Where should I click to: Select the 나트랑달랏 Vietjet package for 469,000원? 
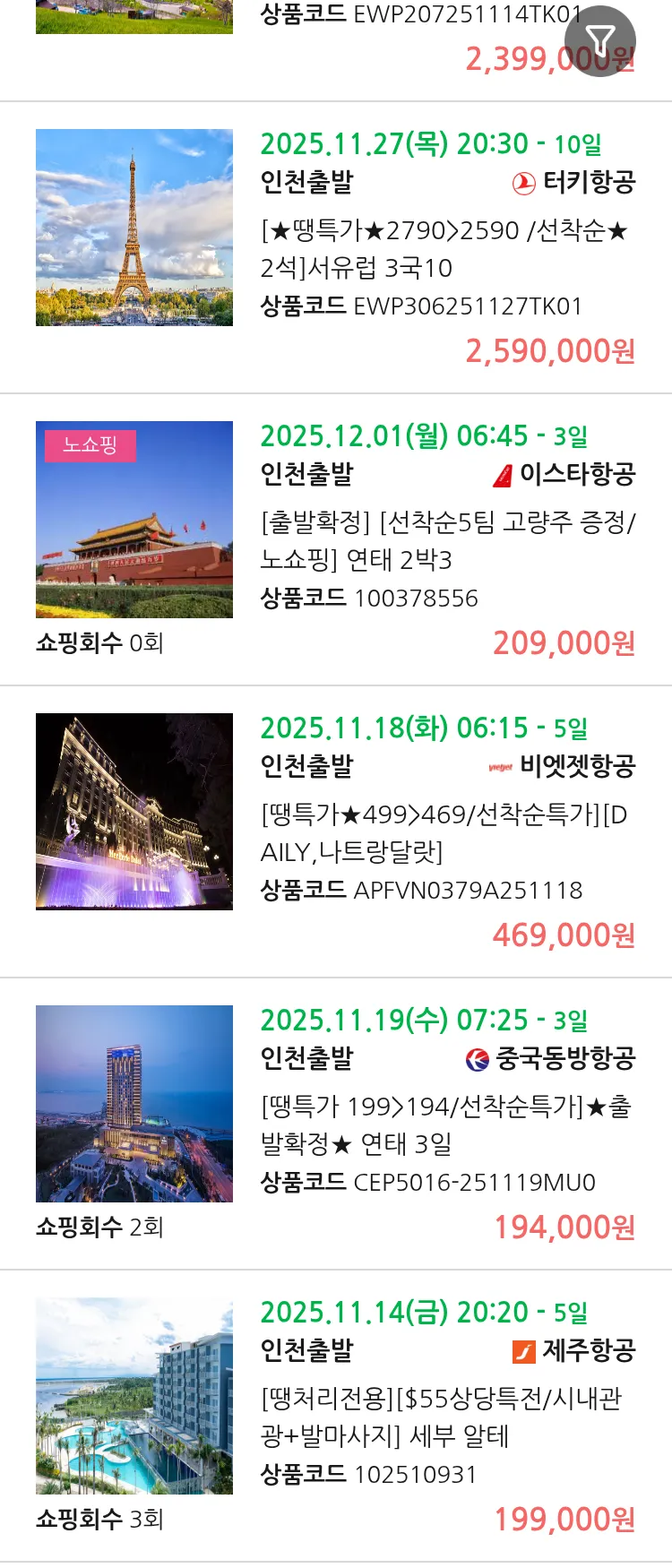[x=444, y=832]
